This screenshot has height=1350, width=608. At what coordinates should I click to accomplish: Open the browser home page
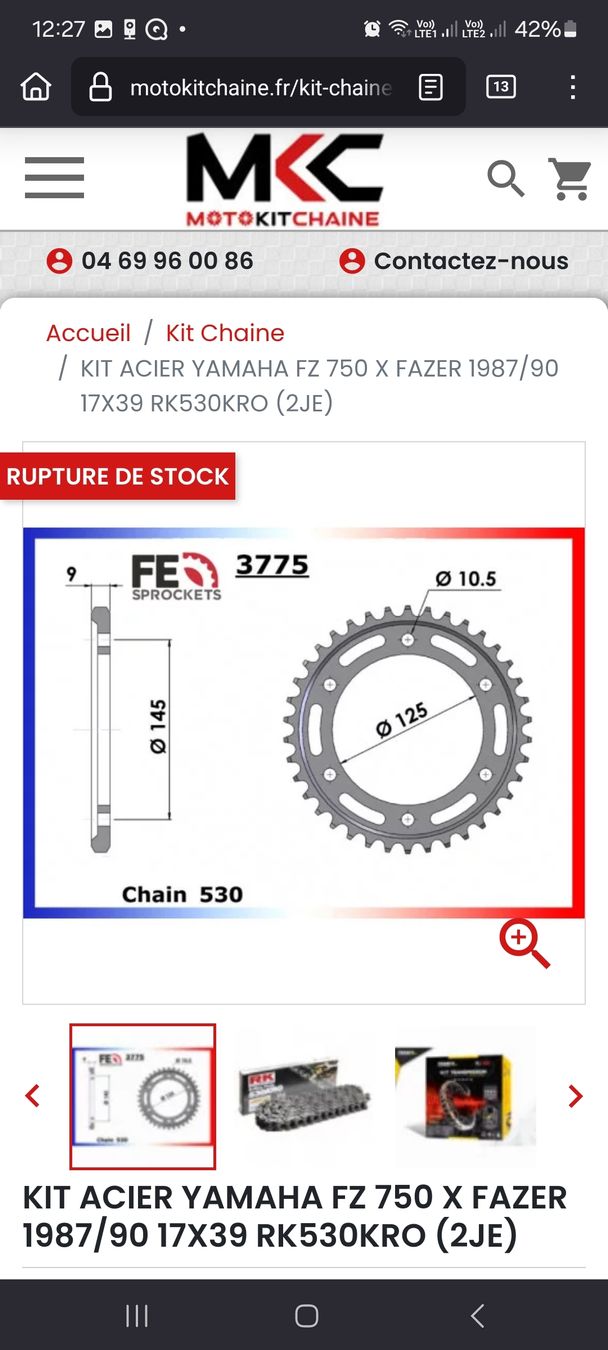coord(36,87)
